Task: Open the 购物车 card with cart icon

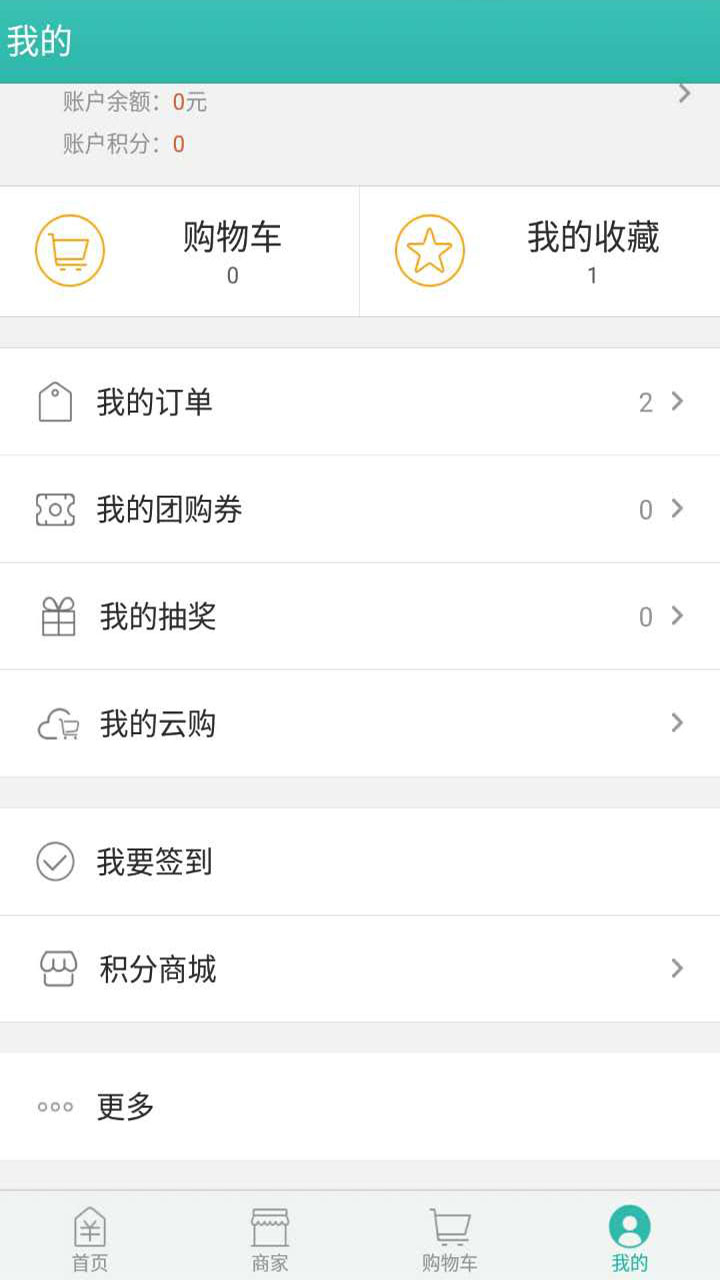Action: pos(180,251)
